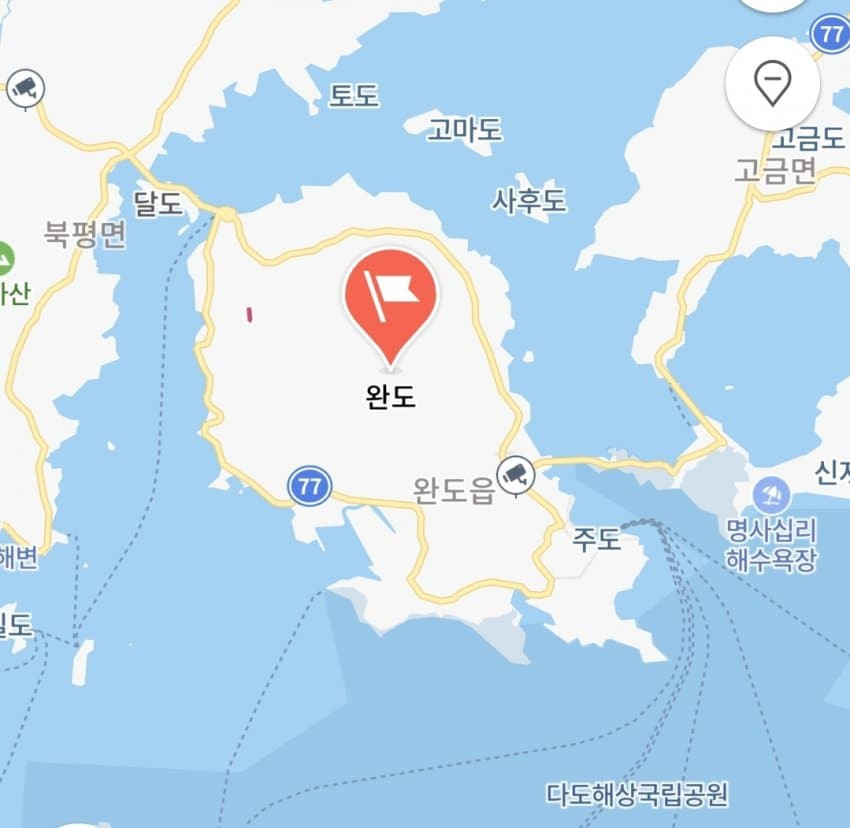Open the CCTV camera icon near 완도읍
The image size is (850, 828).
coord(515,473)
